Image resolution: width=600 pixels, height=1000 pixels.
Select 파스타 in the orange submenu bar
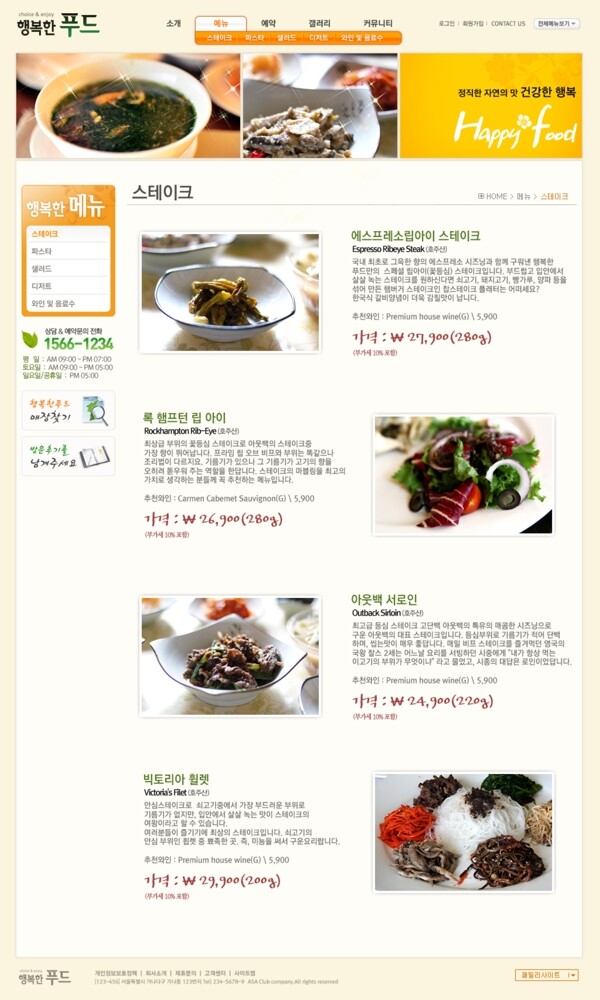click(254, 37)
